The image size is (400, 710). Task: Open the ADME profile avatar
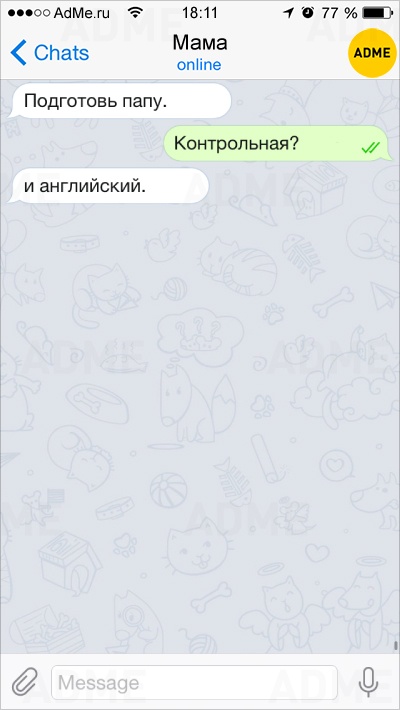[372, 53]
